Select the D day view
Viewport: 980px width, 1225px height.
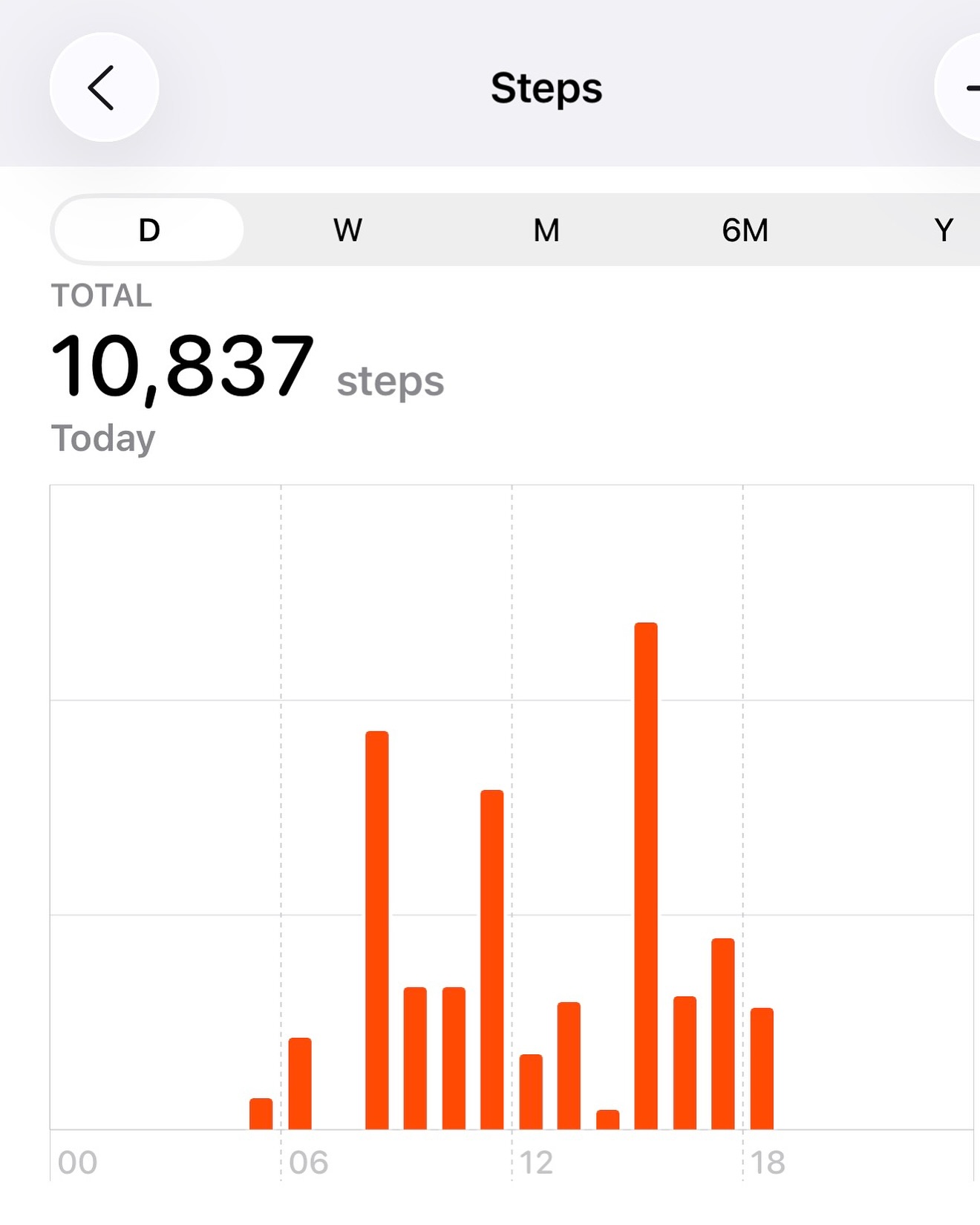point(149,230)
